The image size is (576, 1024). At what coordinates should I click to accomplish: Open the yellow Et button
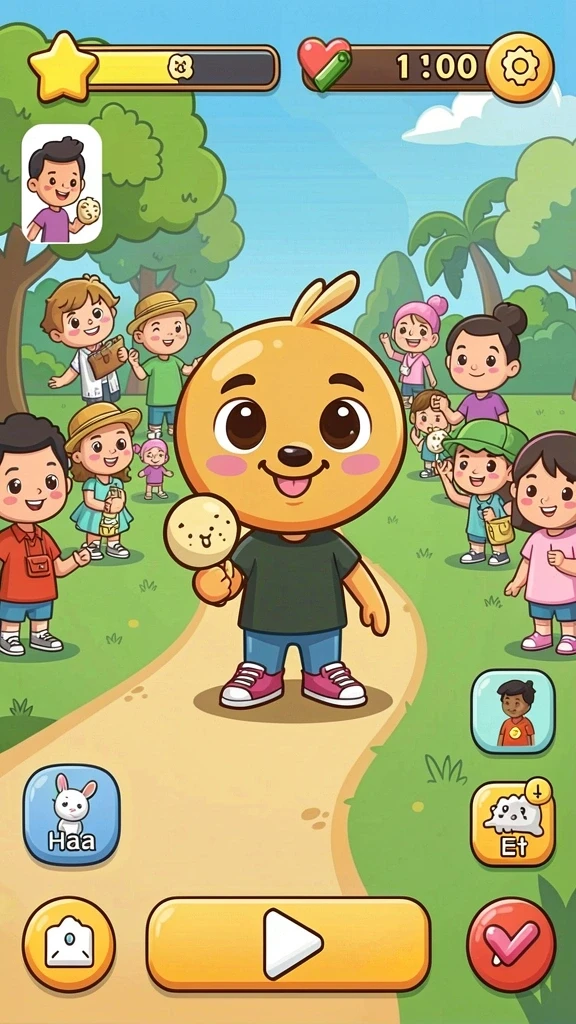tap(513, 824)
